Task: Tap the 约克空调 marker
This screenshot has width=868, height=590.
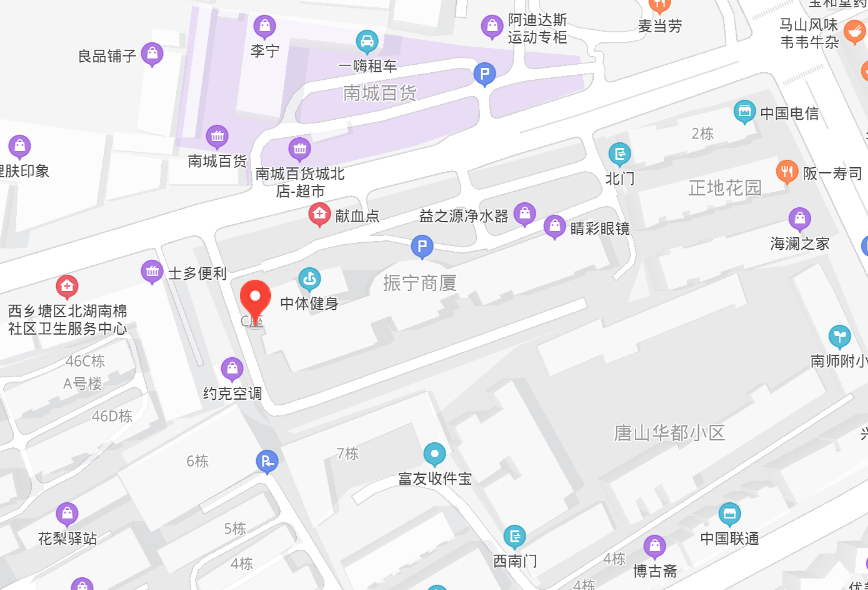Action: pyautogui.click(x=232, y=369)
